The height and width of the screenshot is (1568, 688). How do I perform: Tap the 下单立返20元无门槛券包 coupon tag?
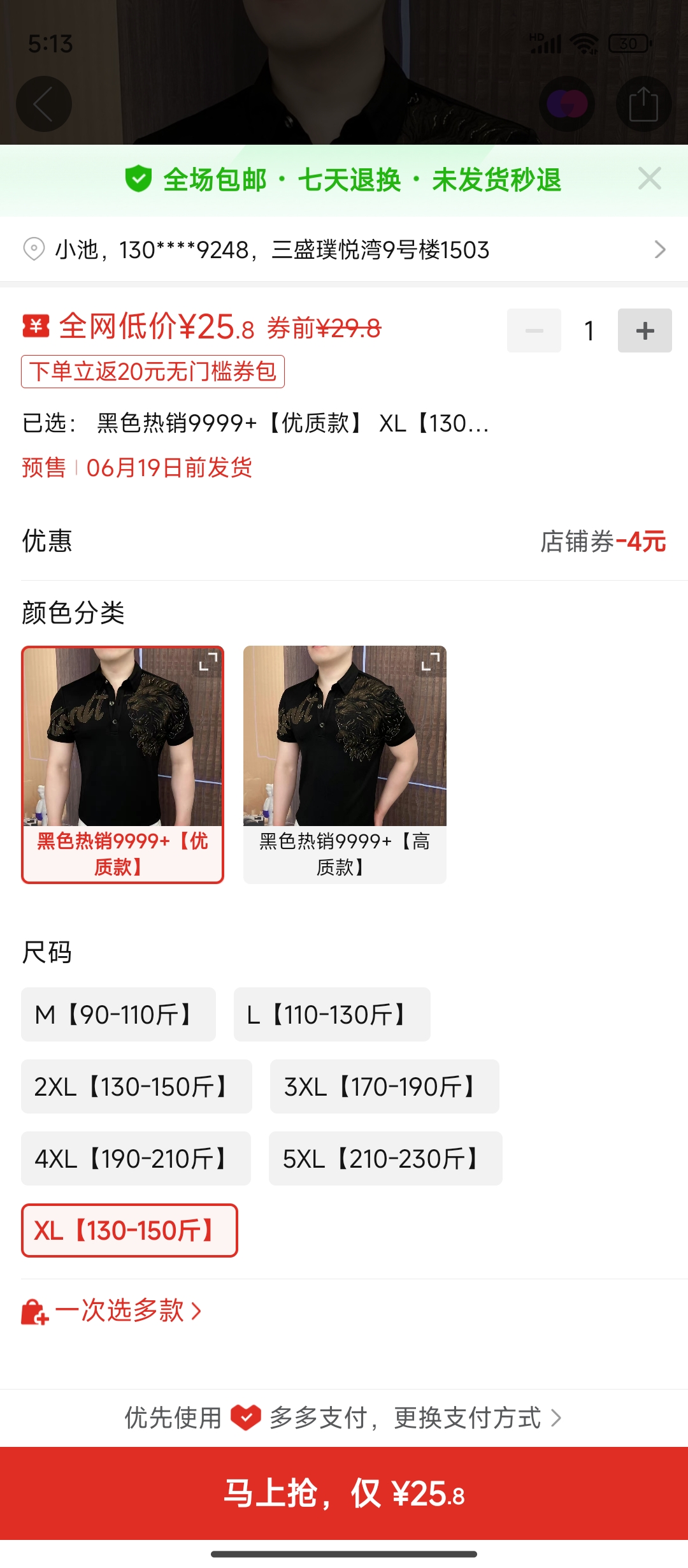[x=153, y=372]
